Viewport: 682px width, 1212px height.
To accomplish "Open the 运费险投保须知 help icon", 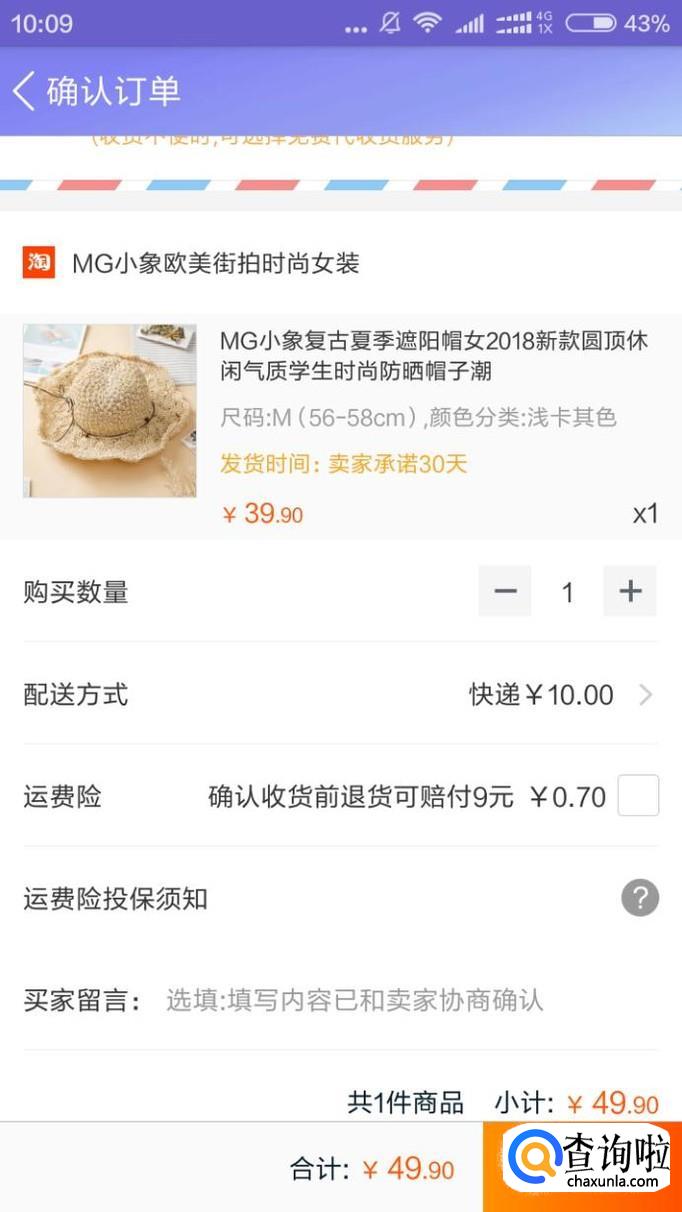I will click(640, 898).
